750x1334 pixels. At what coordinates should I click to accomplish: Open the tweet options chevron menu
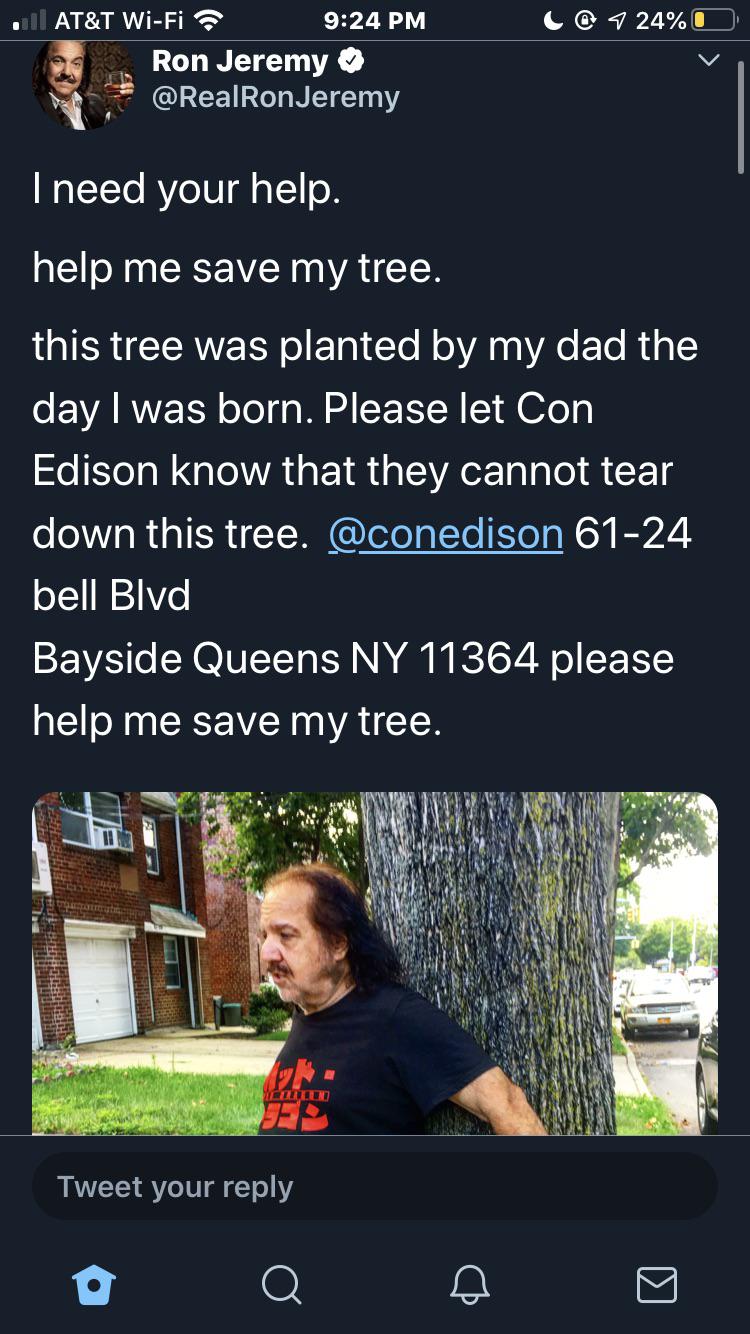pos(708,62)
